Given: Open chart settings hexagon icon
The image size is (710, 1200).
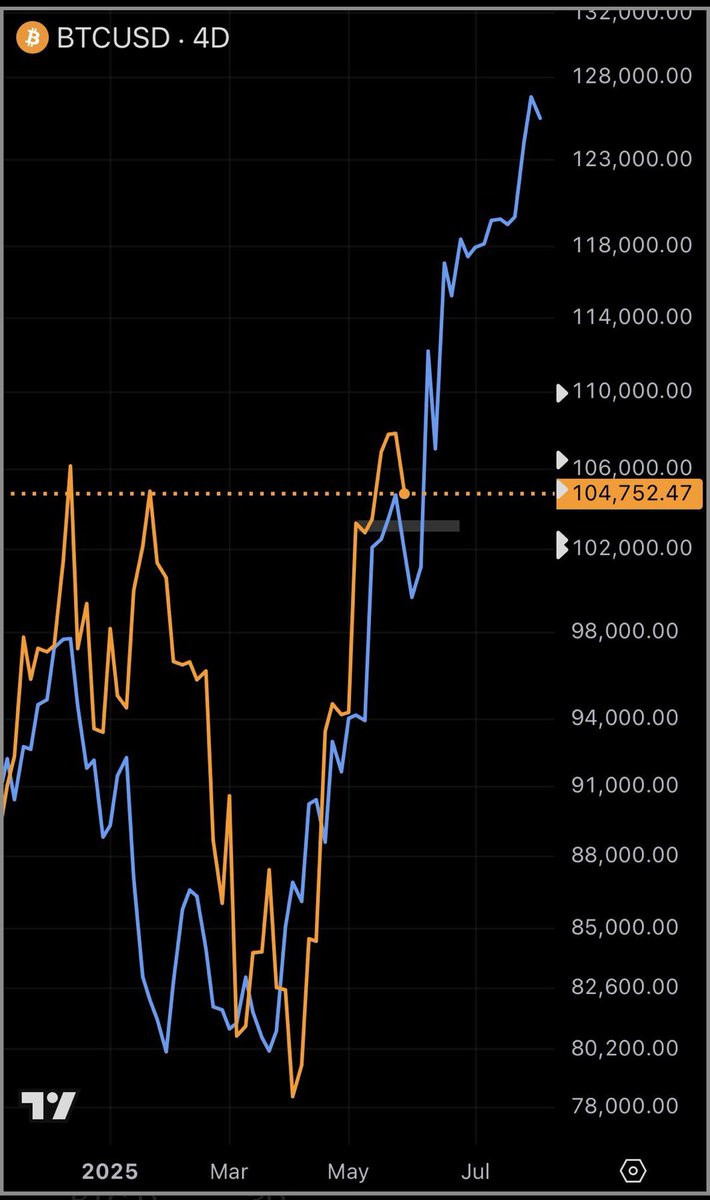Looking at the screenshot, I should 632,1171.
